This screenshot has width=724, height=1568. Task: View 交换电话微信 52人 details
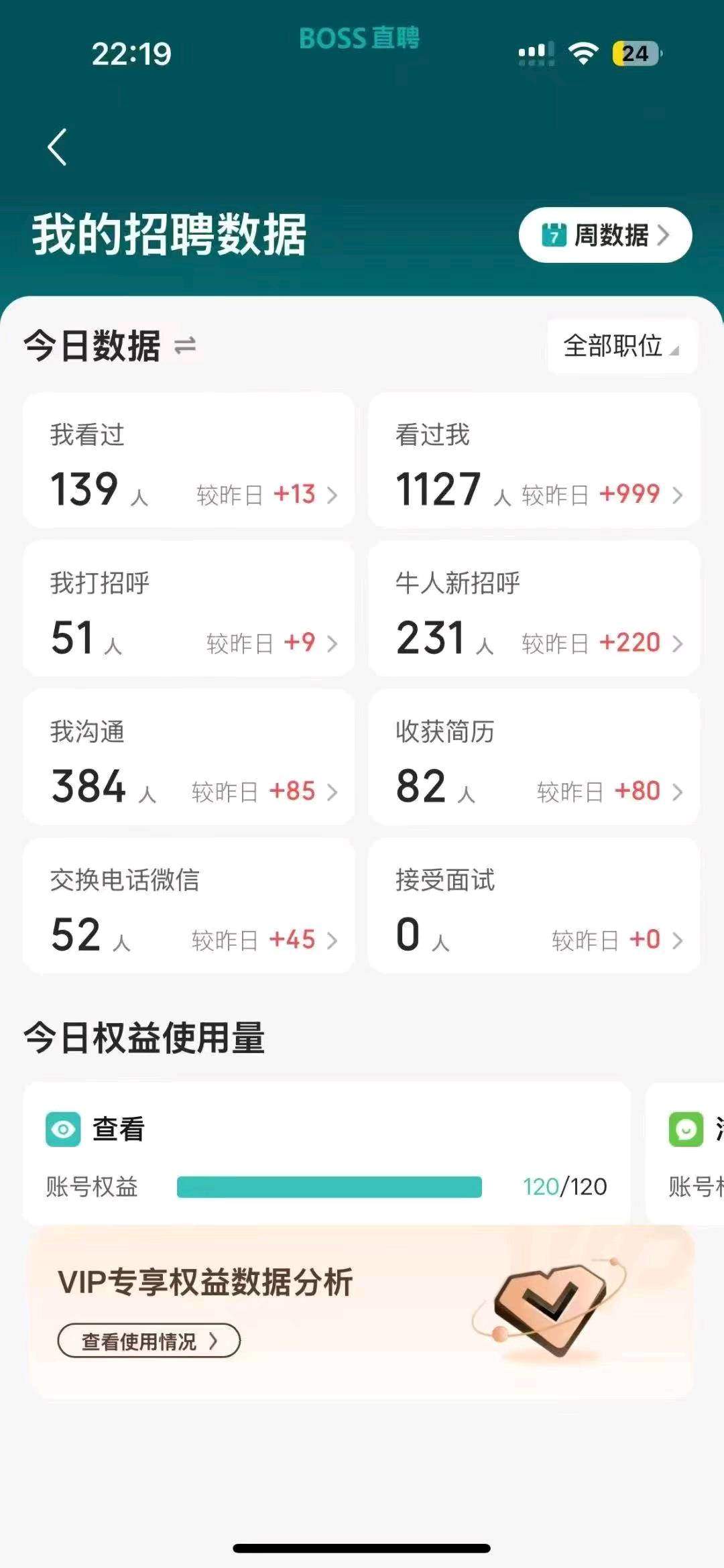(188, 906)
